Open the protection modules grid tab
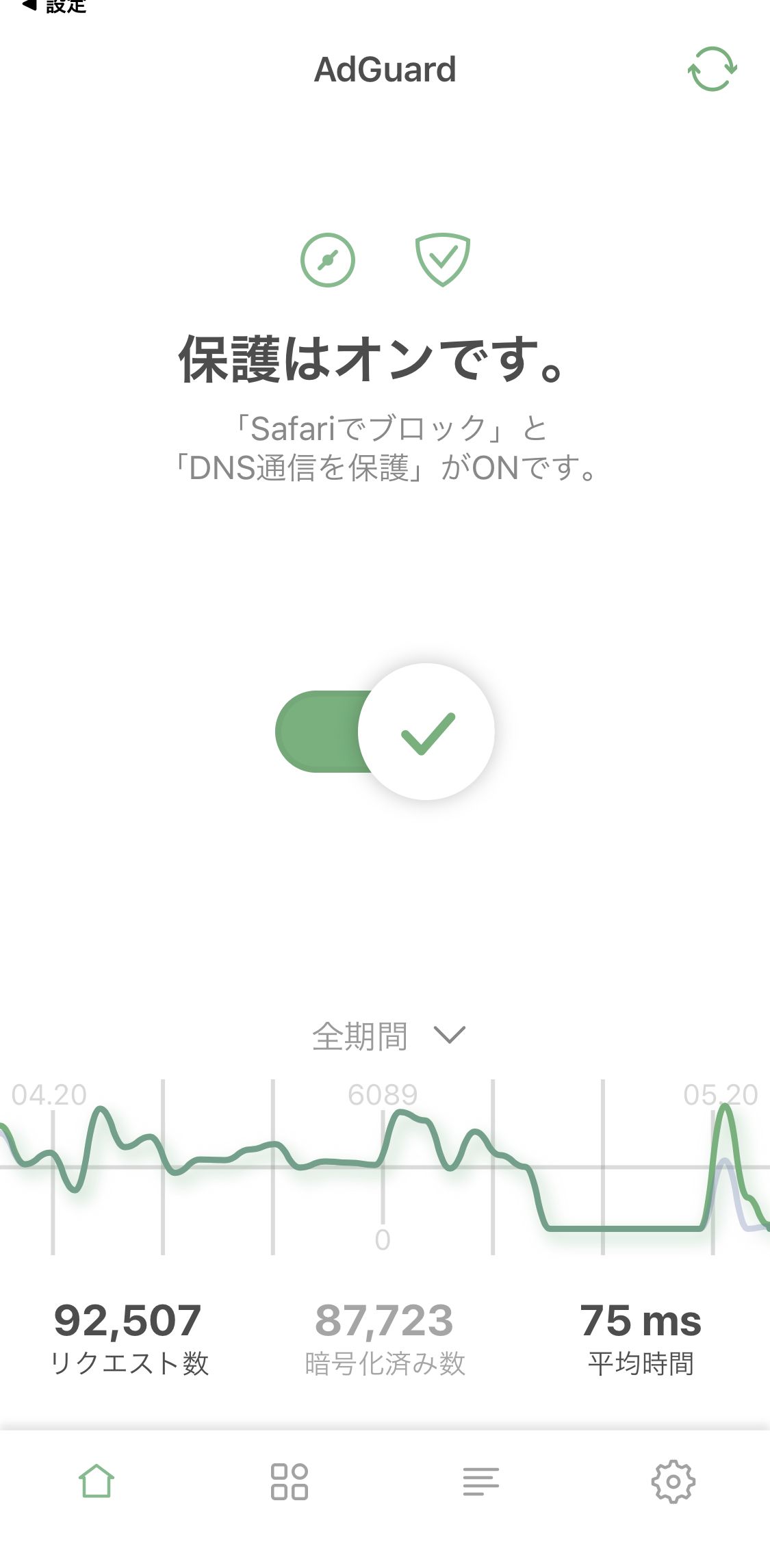770x1568 pixels. [x=289, y=1482]
